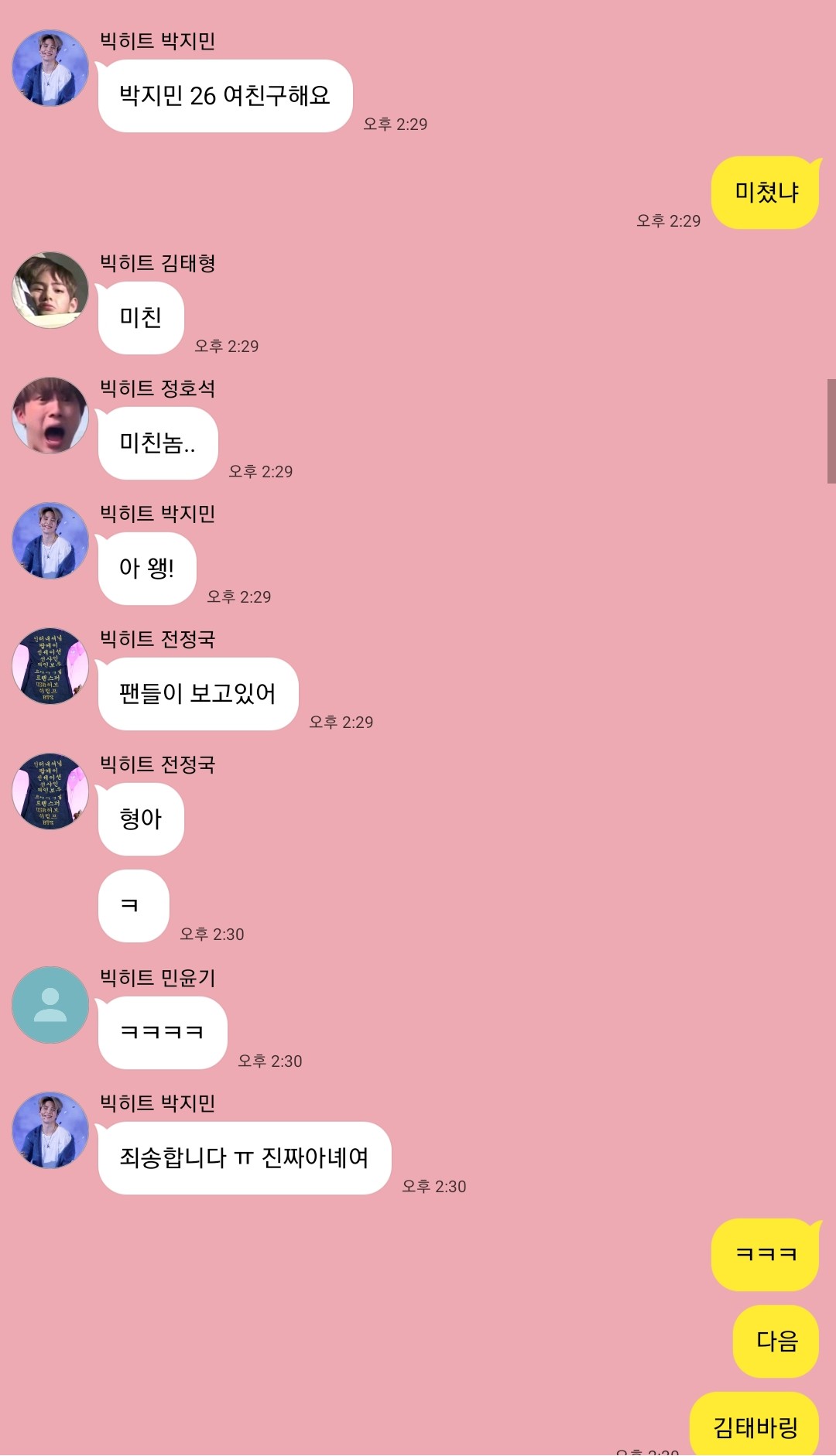Tap 박지민's avatar beside the "아 왱!" message
Image resolution: width=836 pixels, height=1456 pixels.
click(x=50, y=541)
